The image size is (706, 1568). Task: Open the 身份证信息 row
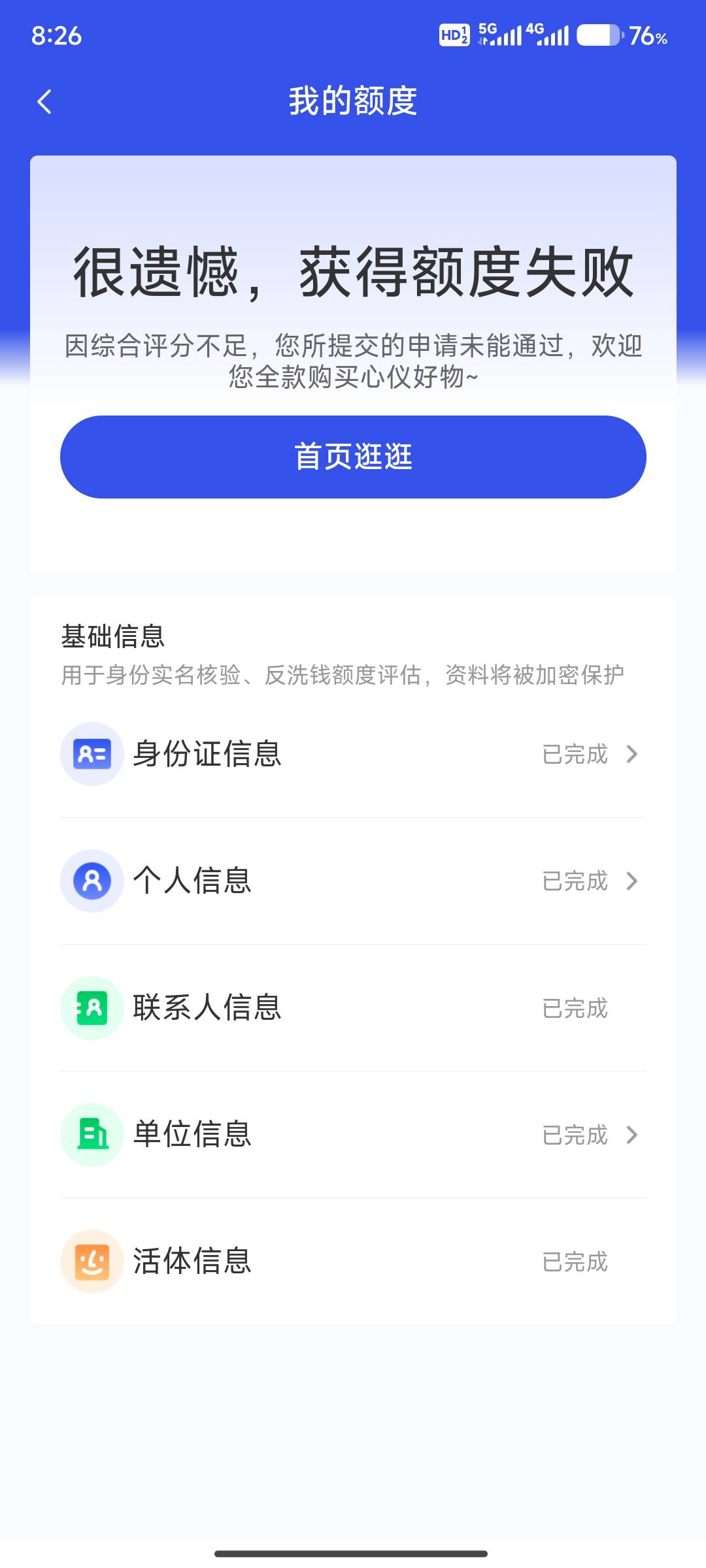point(353,754)
